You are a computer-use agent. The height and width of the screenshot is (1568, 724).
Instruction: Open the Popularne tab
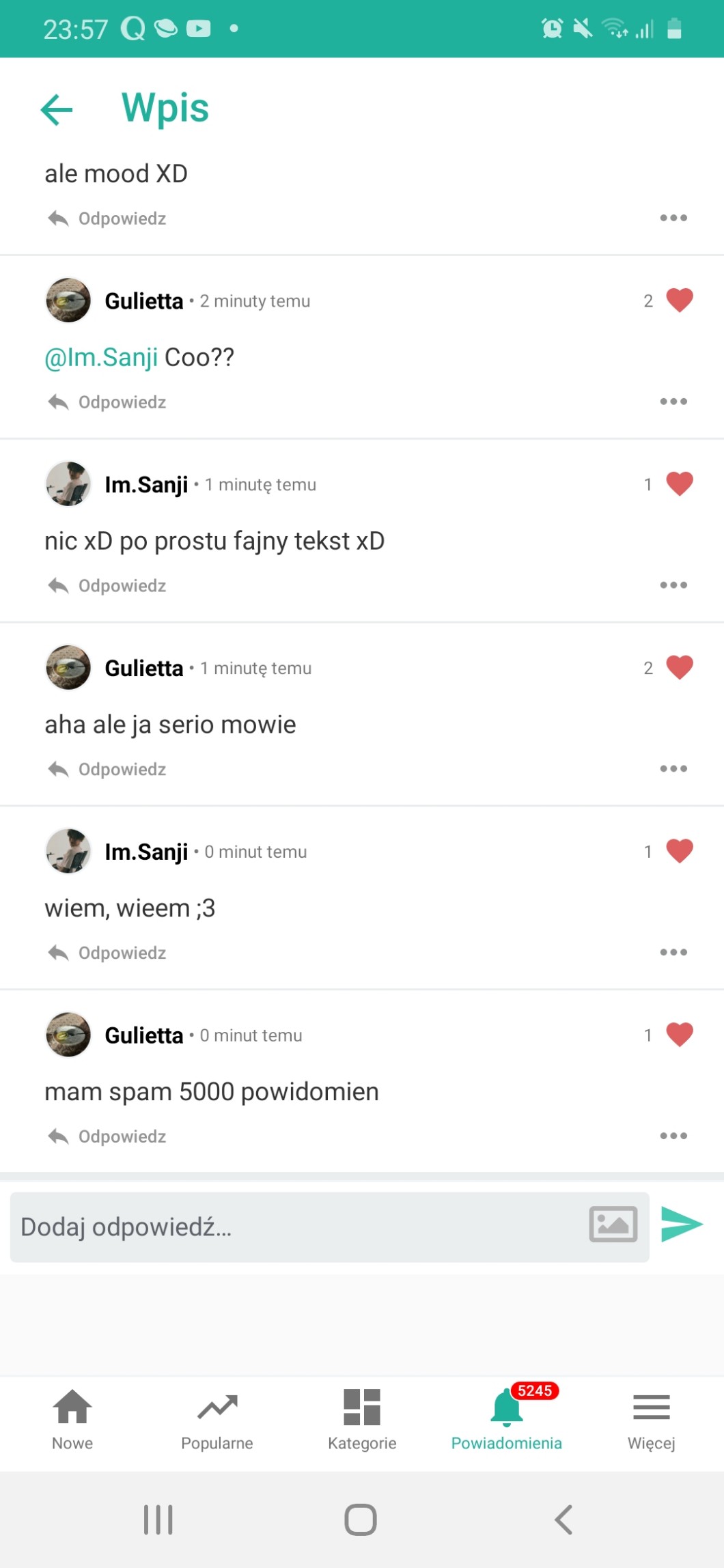[x=217, y=1418]
